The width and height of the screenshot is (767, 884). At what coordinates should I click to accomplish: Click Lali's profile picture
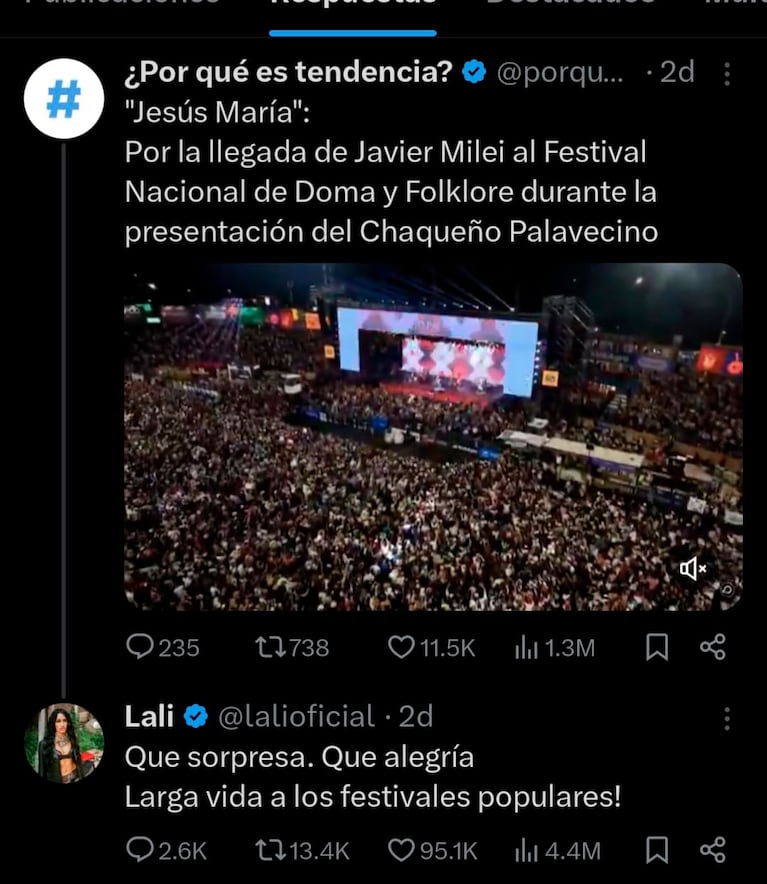[64, 740]
